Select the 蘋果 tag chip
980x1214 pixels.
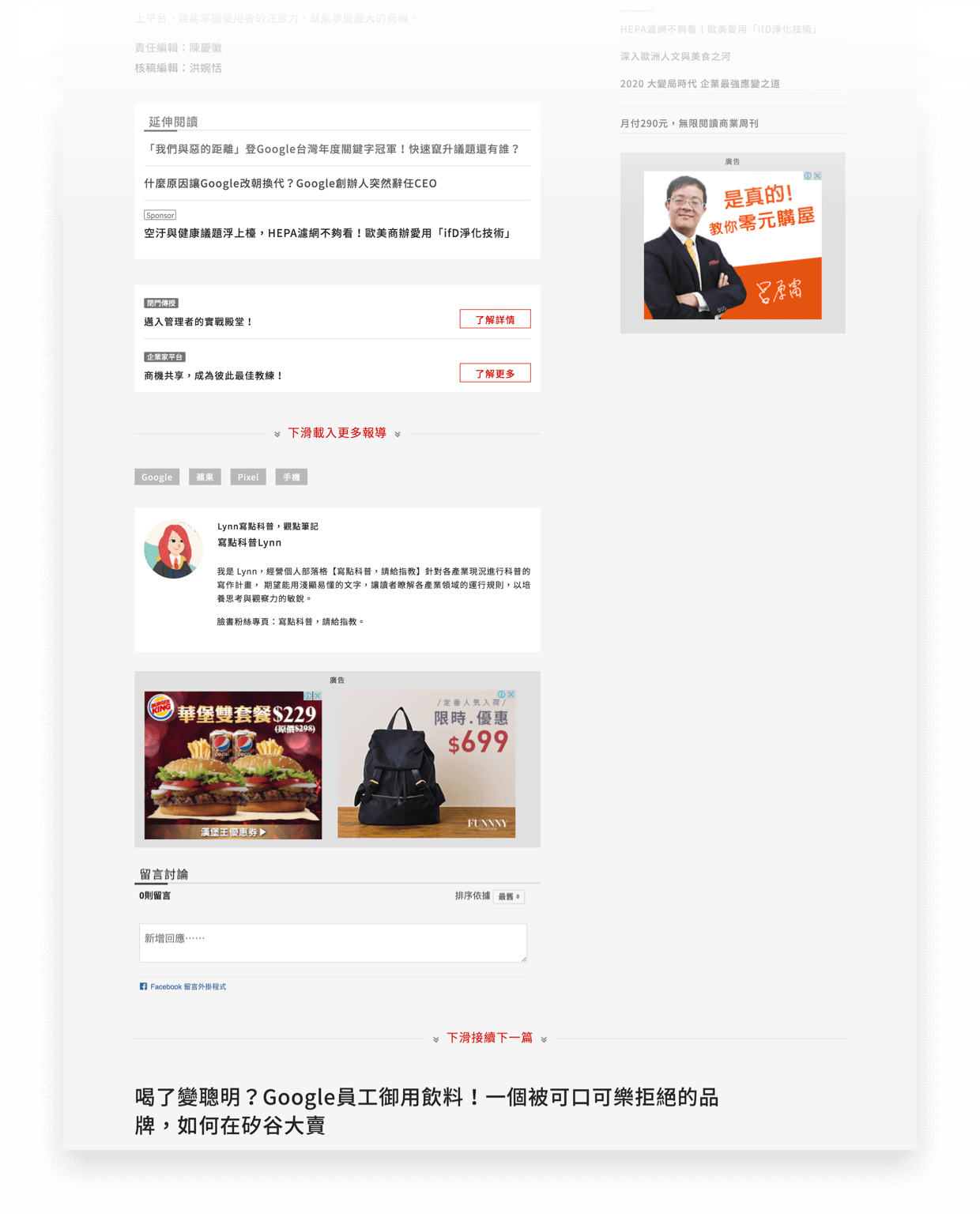coord(205,477)
